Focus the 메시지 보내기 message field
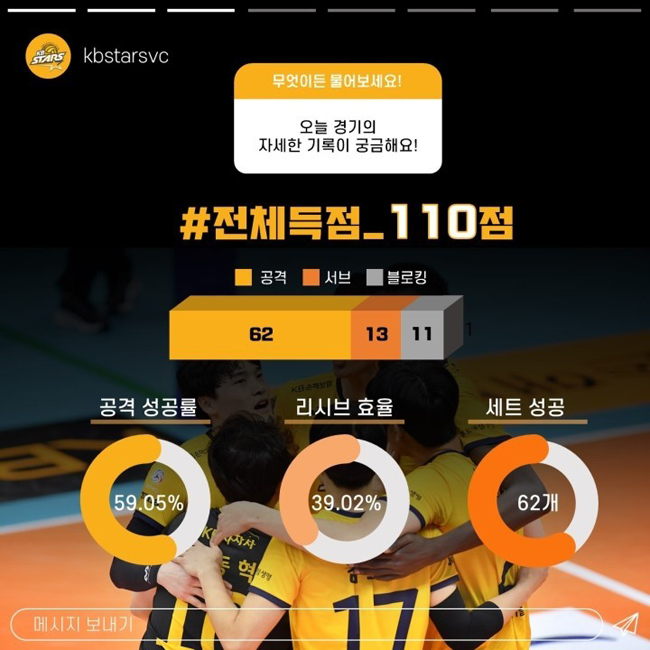 [300, 624]
